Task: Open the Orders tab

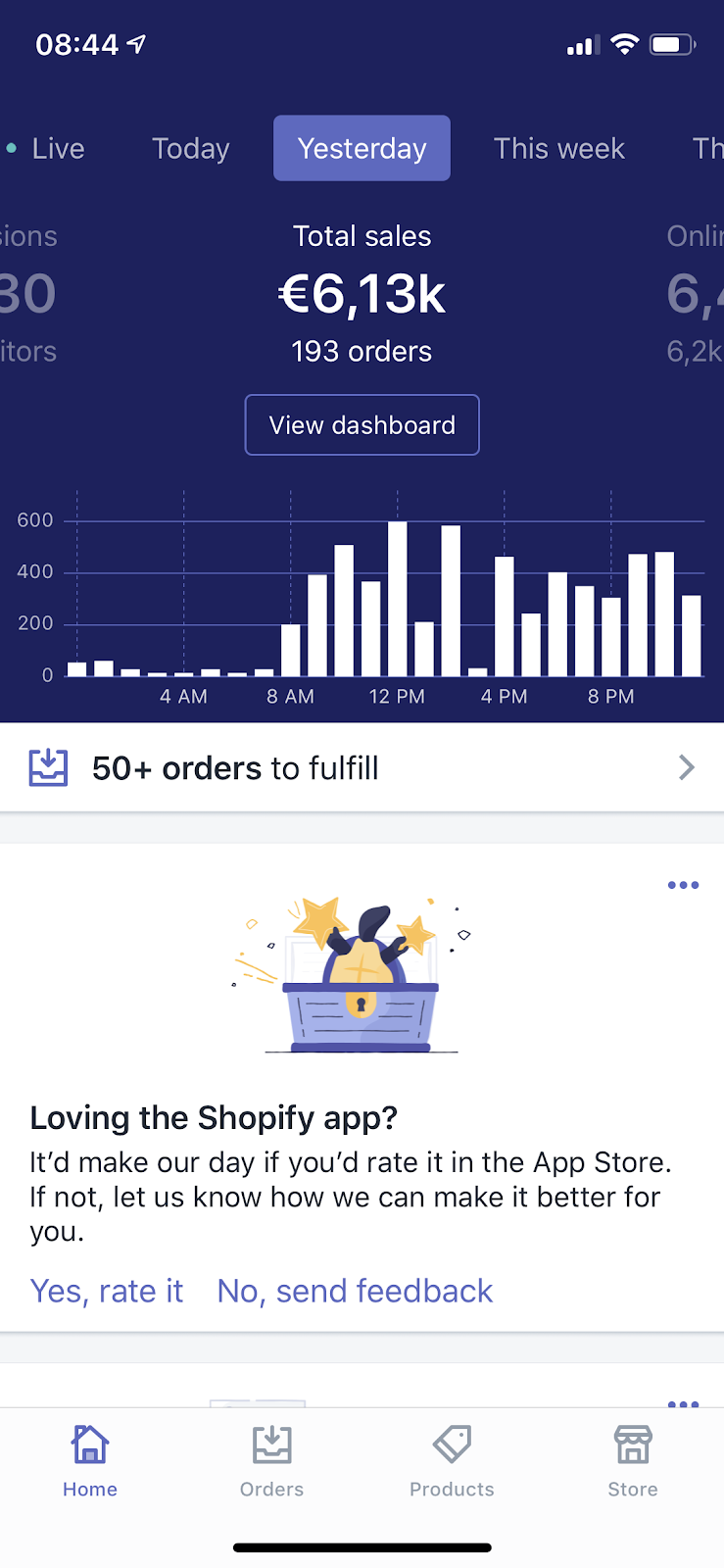Action: pyautogui.click(x=271, y=1461)
